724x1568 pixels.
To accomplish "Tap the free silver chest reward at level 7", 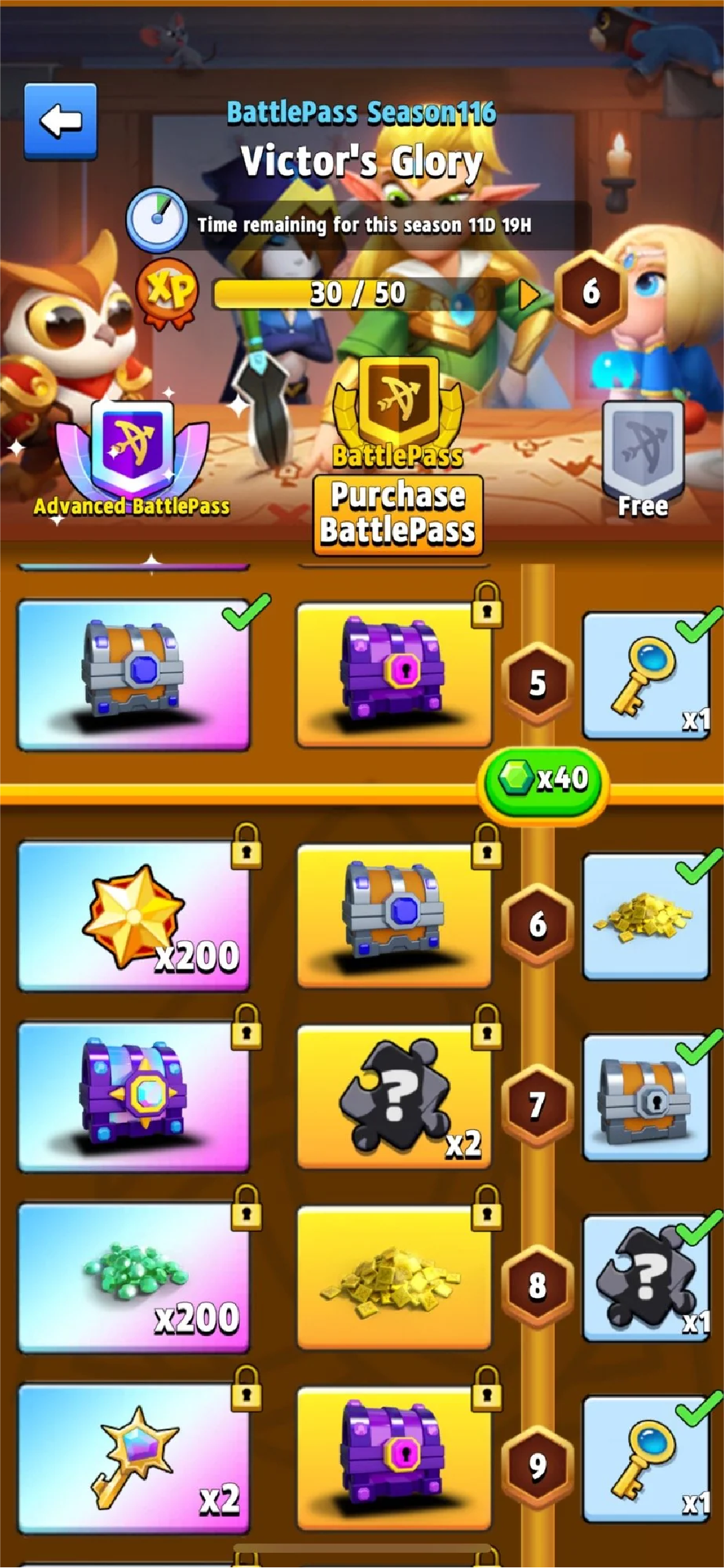I will [646, 1098].
